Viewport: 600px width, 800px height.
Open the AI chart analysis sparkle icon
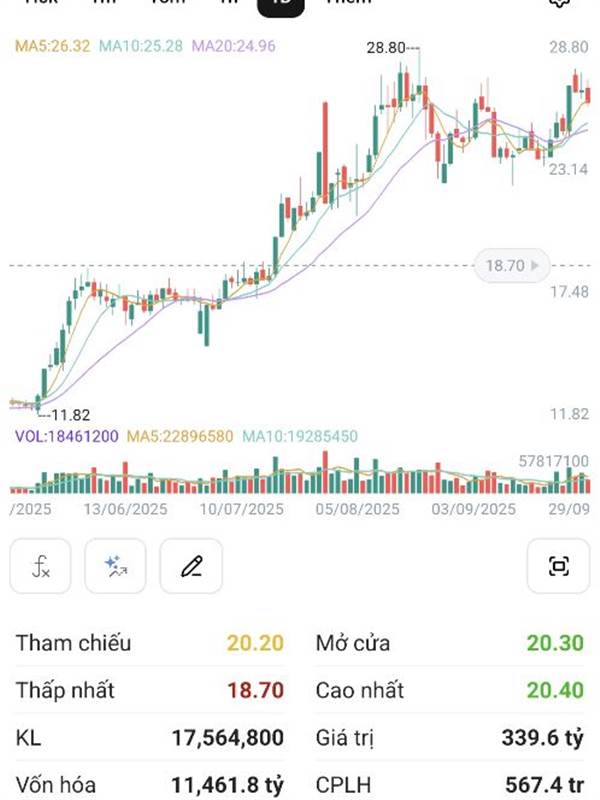tap(115, 566)
